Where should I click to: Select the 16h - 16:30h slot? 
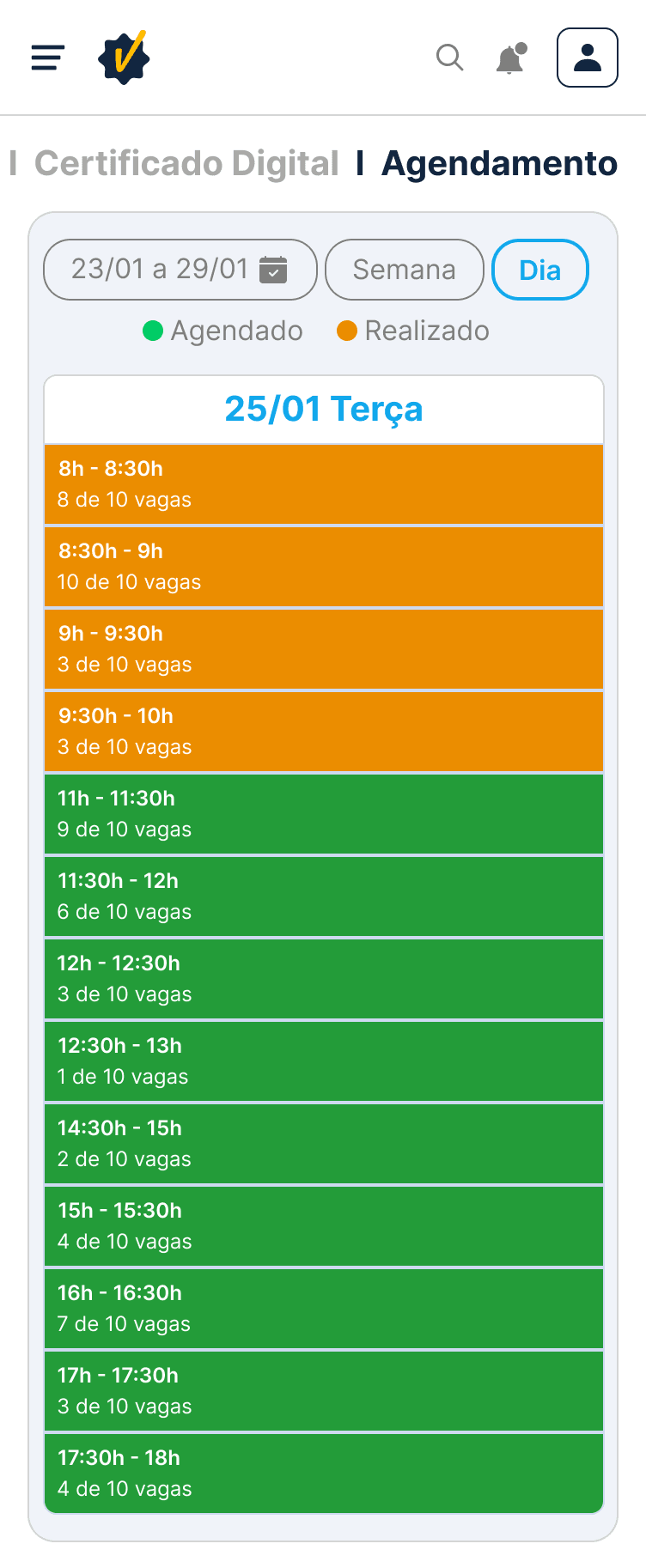pyautogui.click(x=324, y=1309)
